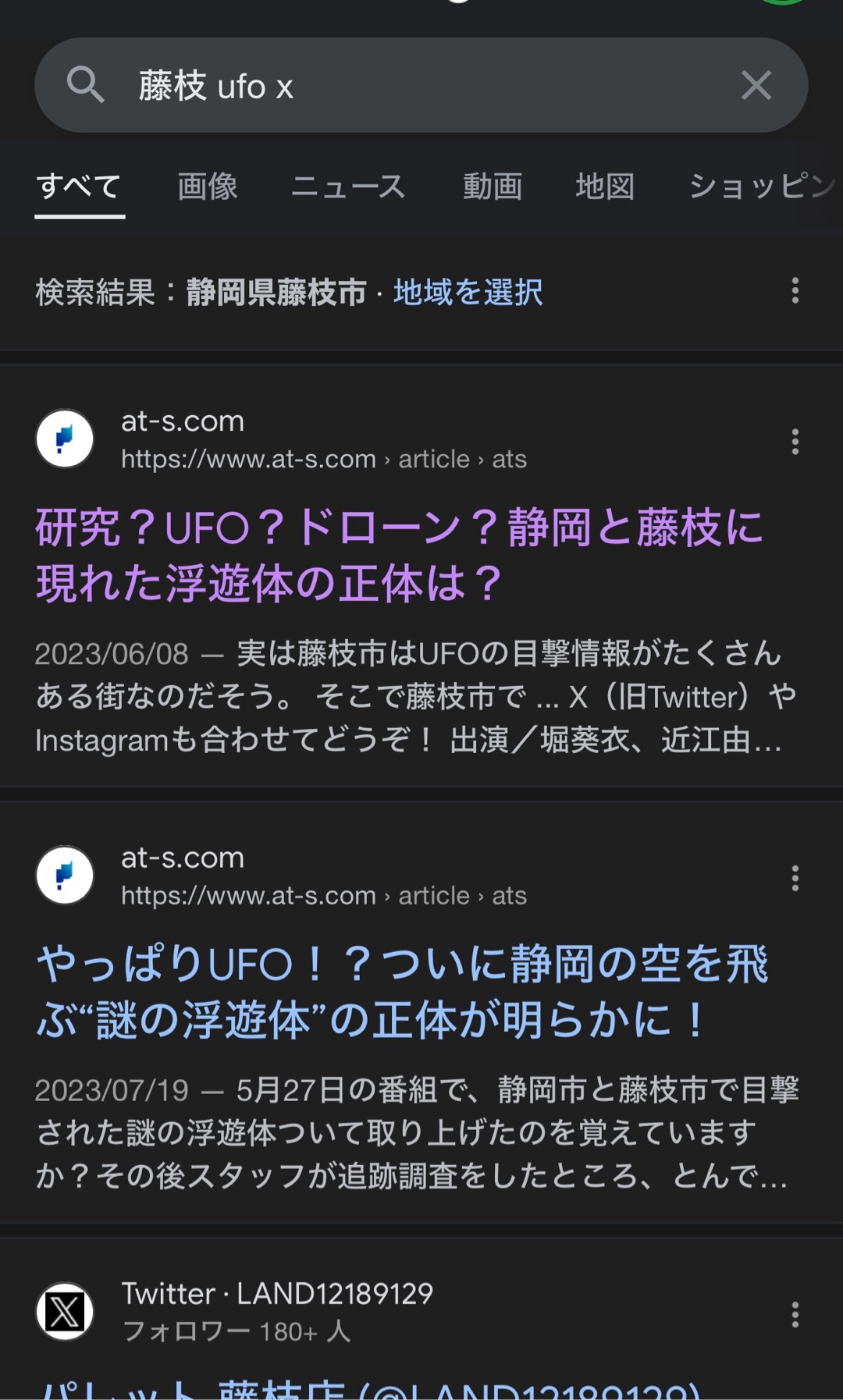Open the Twitter LAND12189129 result
Screen dimensions: 843x1400
[x=371, y=1385]
